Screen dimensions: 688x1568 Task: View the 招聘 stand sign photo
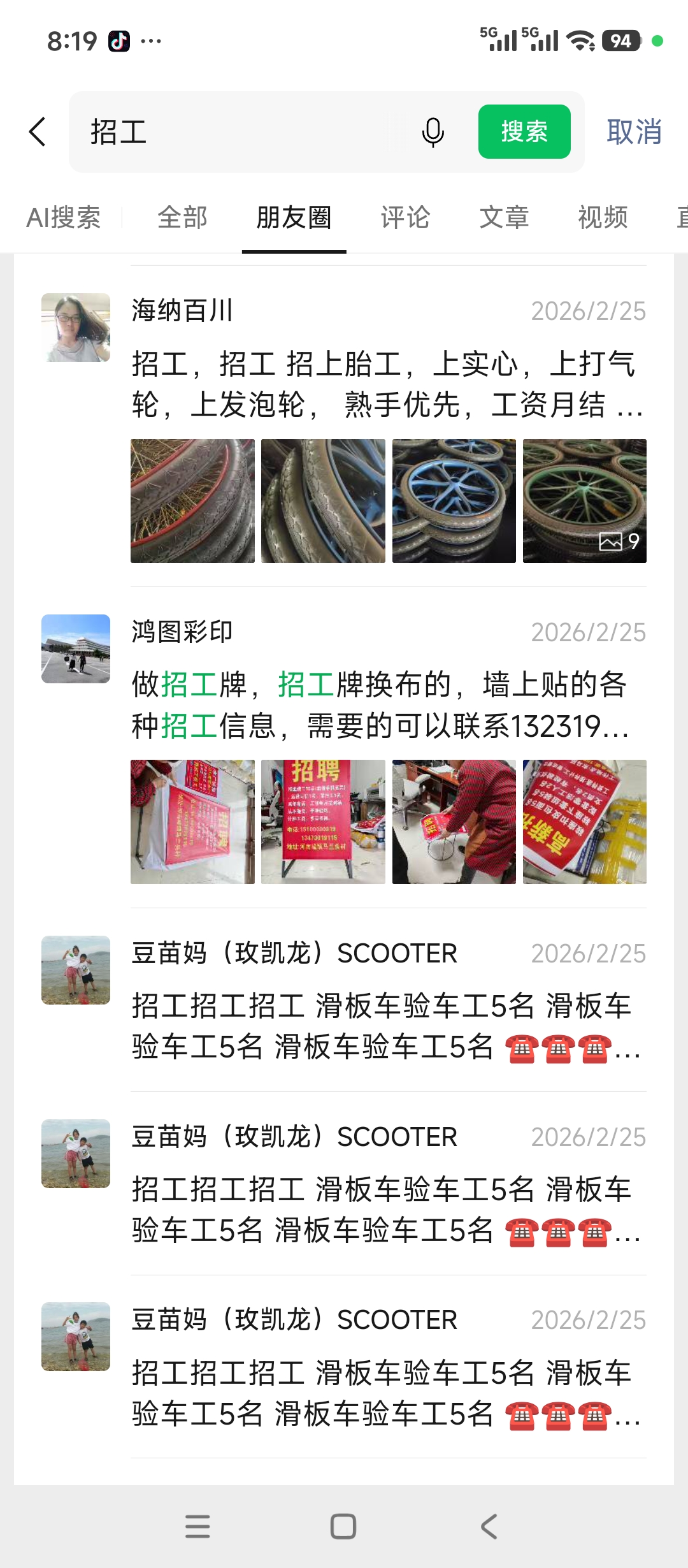click(x=323, y=822)
